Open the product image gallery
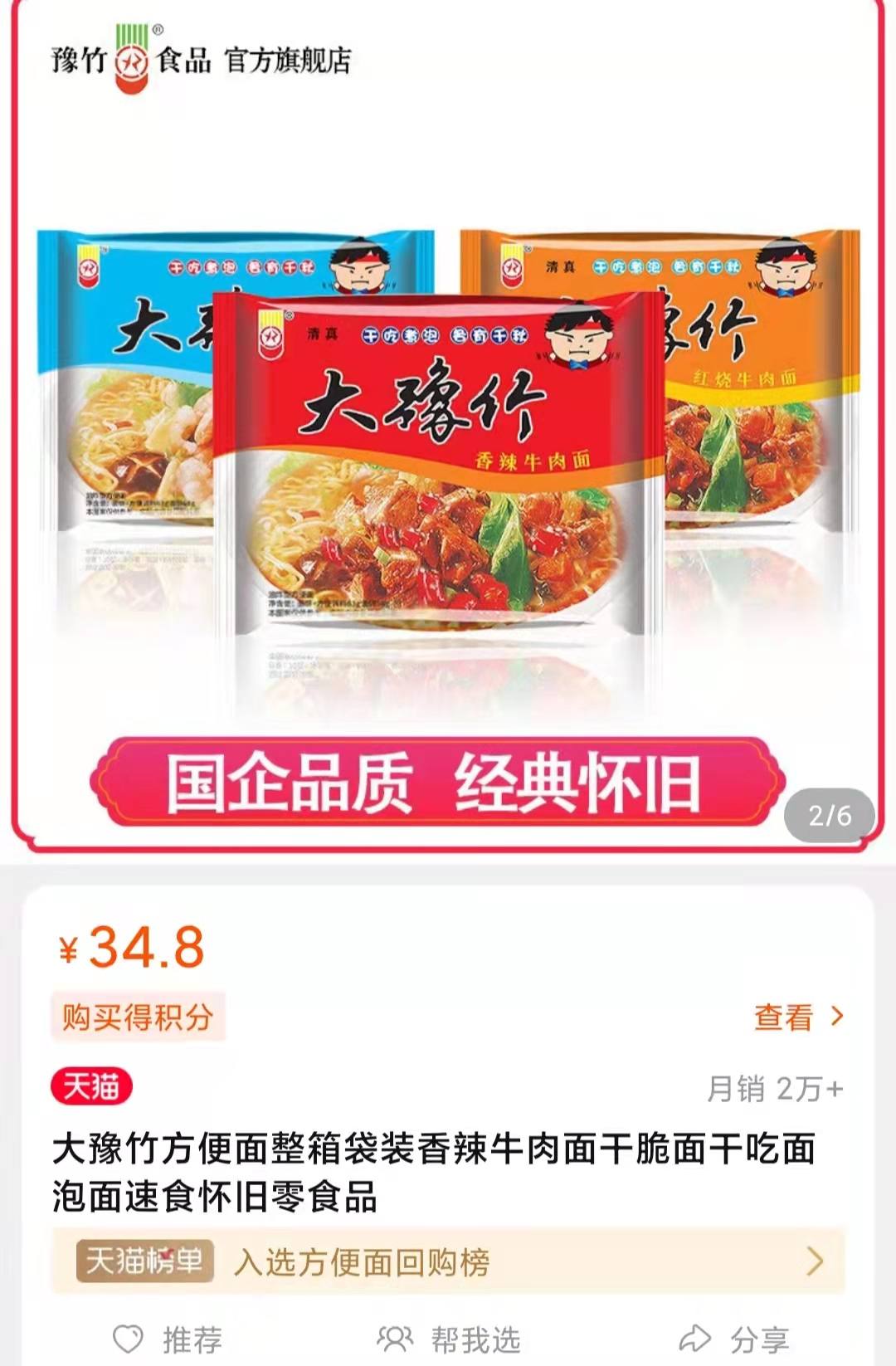The height and width of the screenshot is (1366, 896). (448, 465)
